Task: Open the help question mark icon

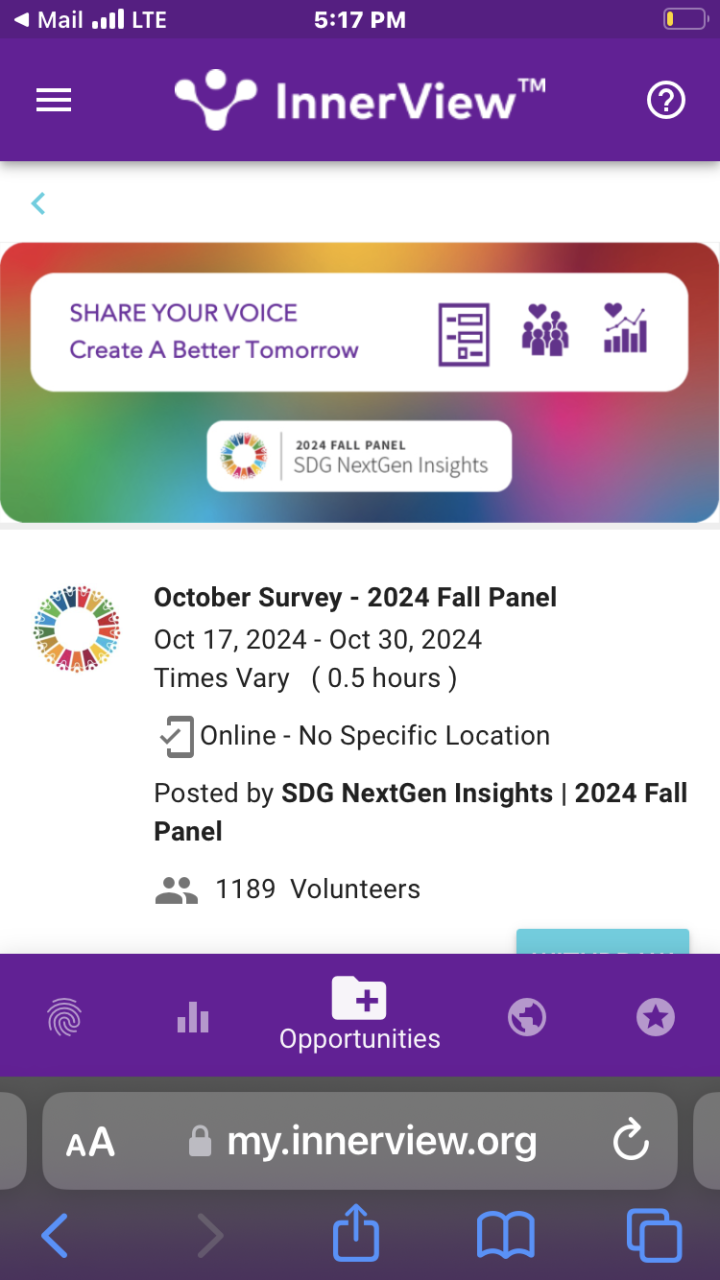Action: (666, 100)
